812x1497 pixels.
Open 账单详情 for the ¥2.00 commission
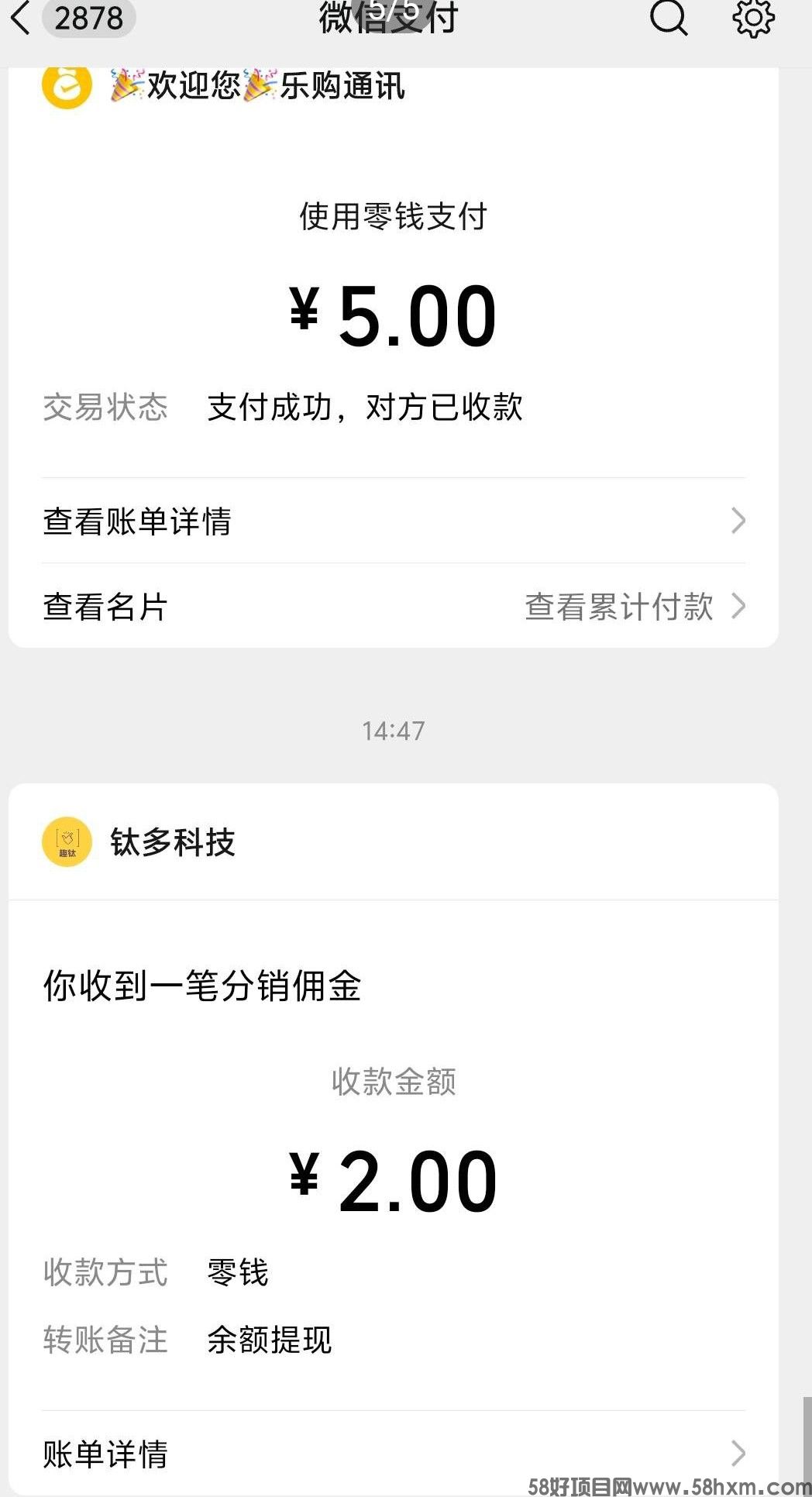[393, 1454]
